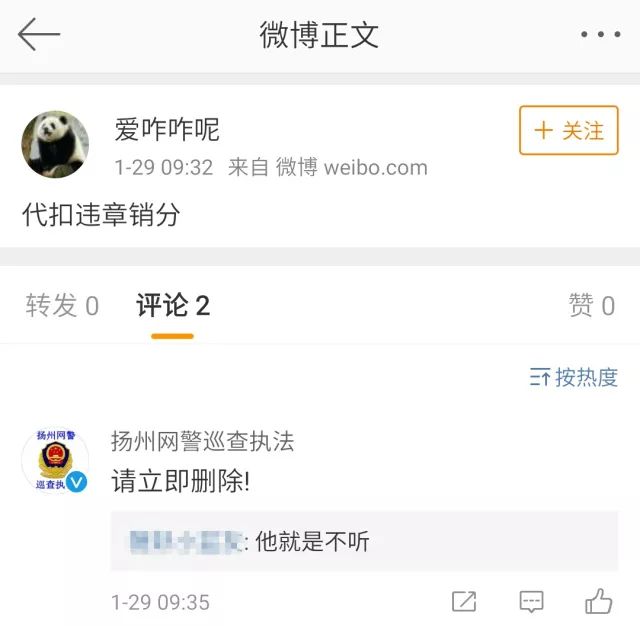Open the three-dot overflow menu
The width and height of the screenshot is (640, 626).
point(600,35)
